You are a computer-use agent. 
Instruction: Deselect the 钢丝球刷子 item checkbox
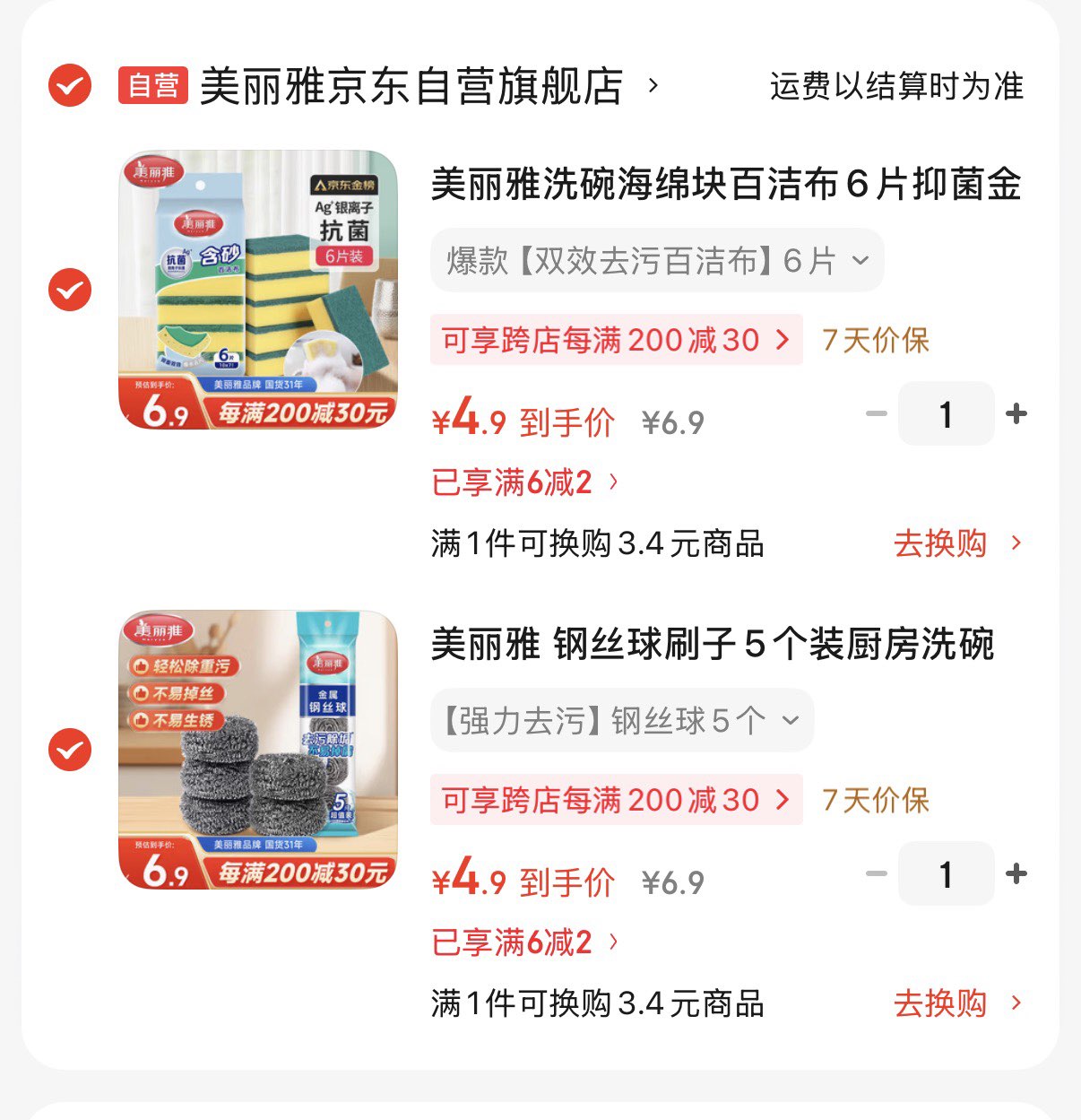[x=69, y=750]
